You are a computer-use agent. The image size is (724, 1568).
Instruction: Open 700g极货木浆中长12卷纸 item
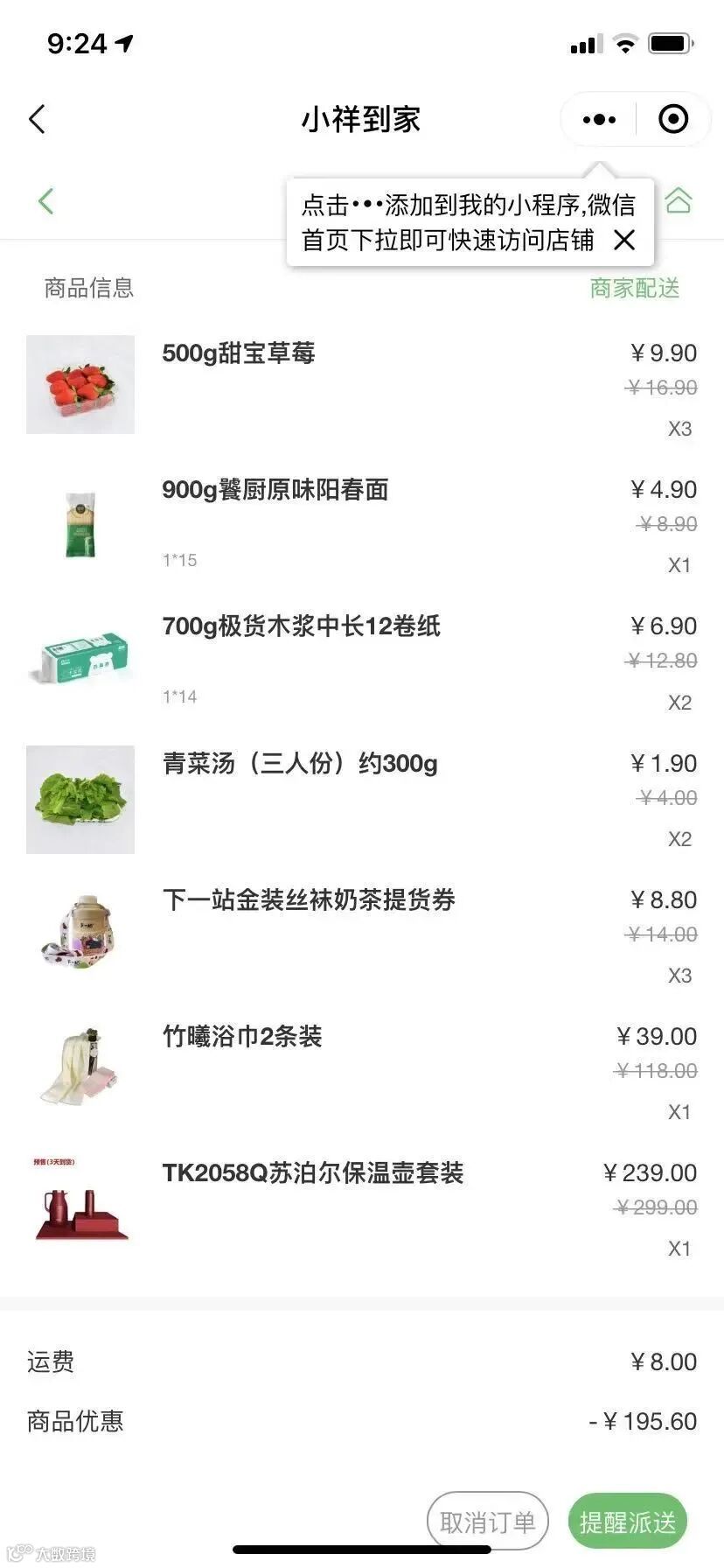point(301,626)
